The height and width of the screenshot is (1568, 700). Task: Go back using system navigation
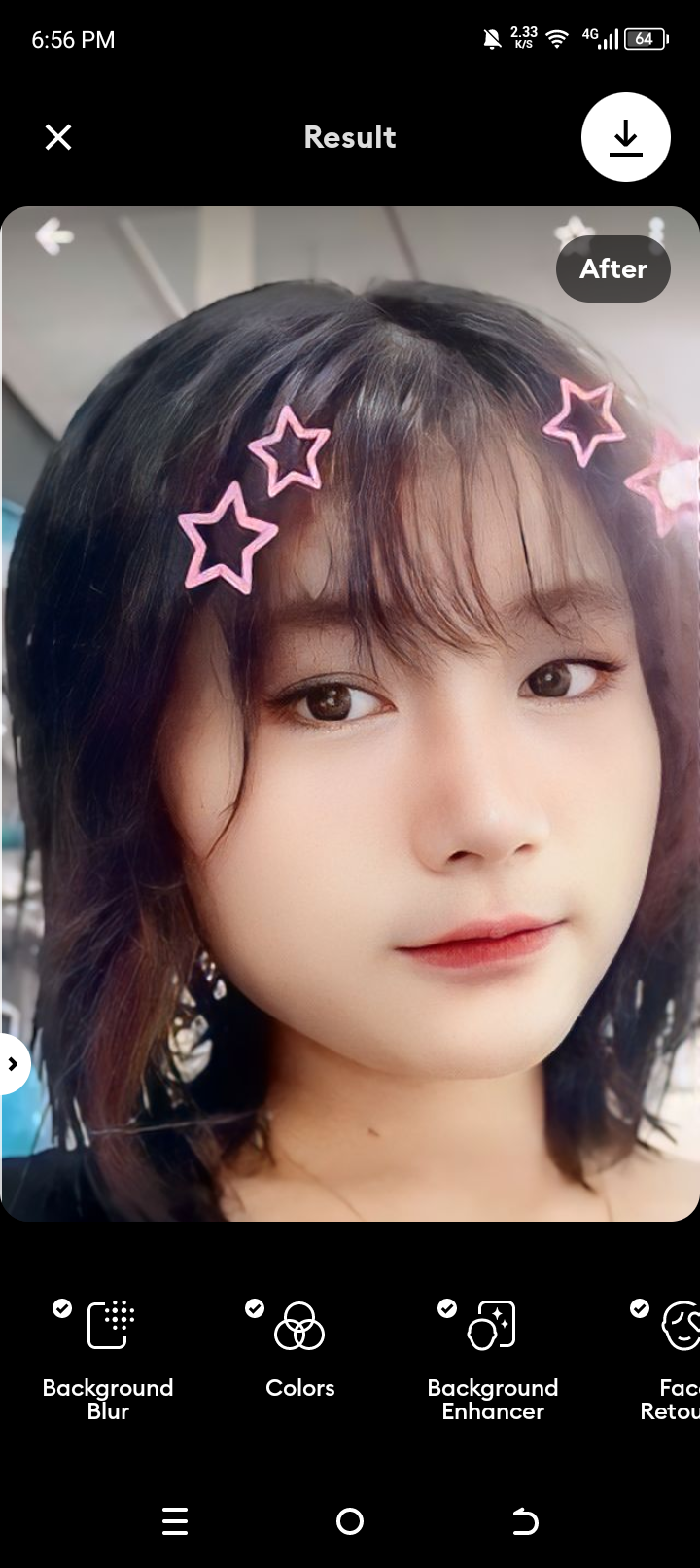pos(525,1520)
